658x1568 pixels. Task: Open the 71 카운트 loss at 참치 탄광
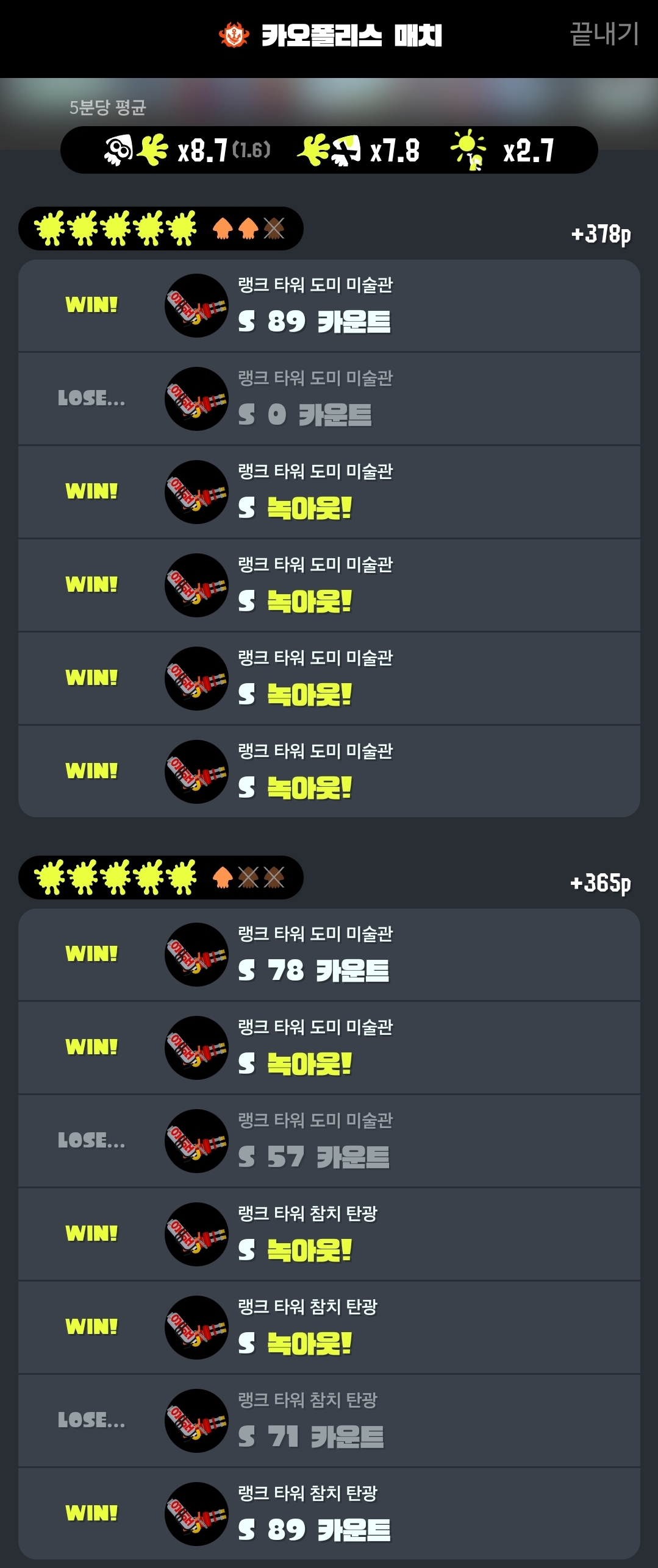tap(329, 1421)
